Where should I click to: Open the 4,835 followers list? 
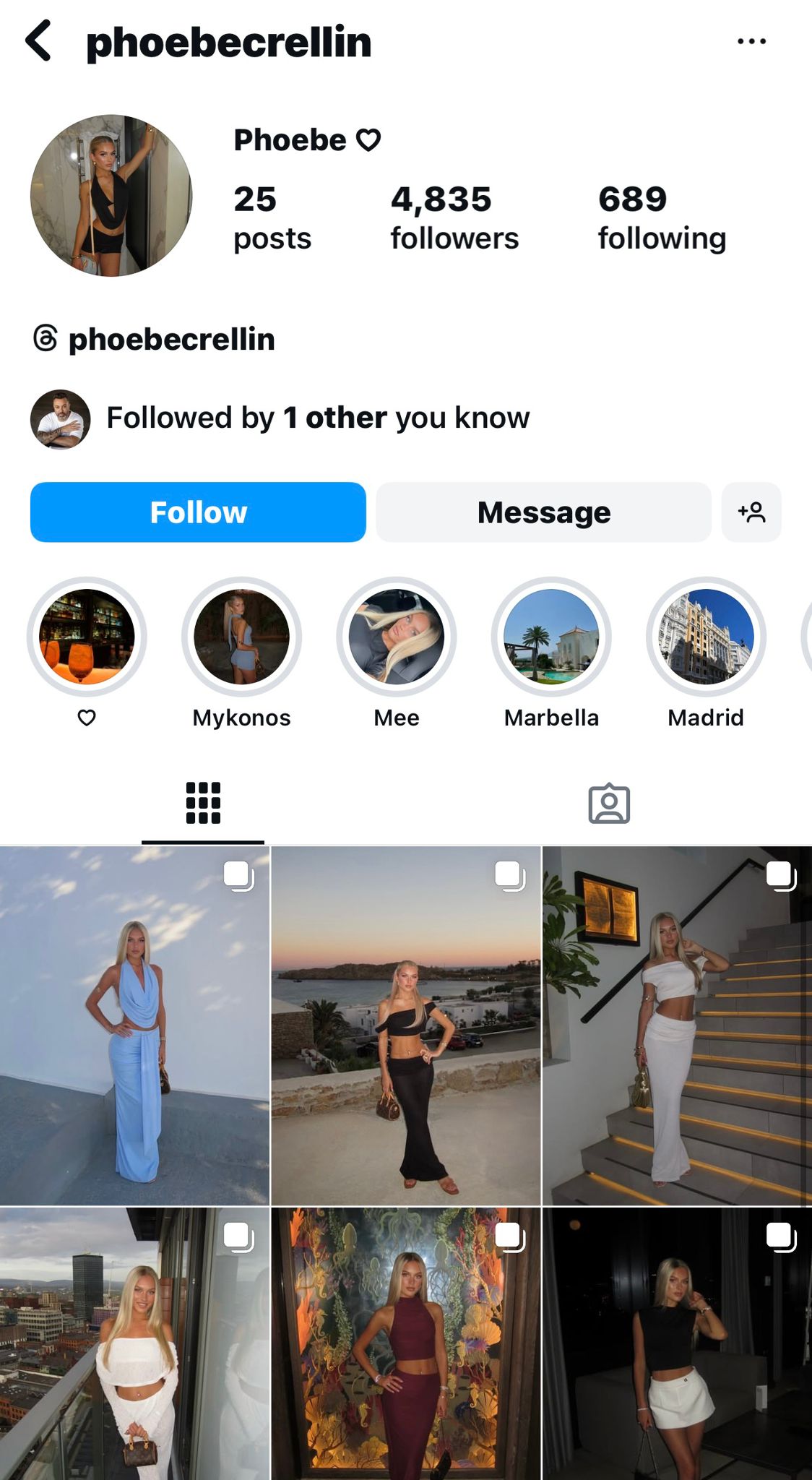[x=454, y=218]
